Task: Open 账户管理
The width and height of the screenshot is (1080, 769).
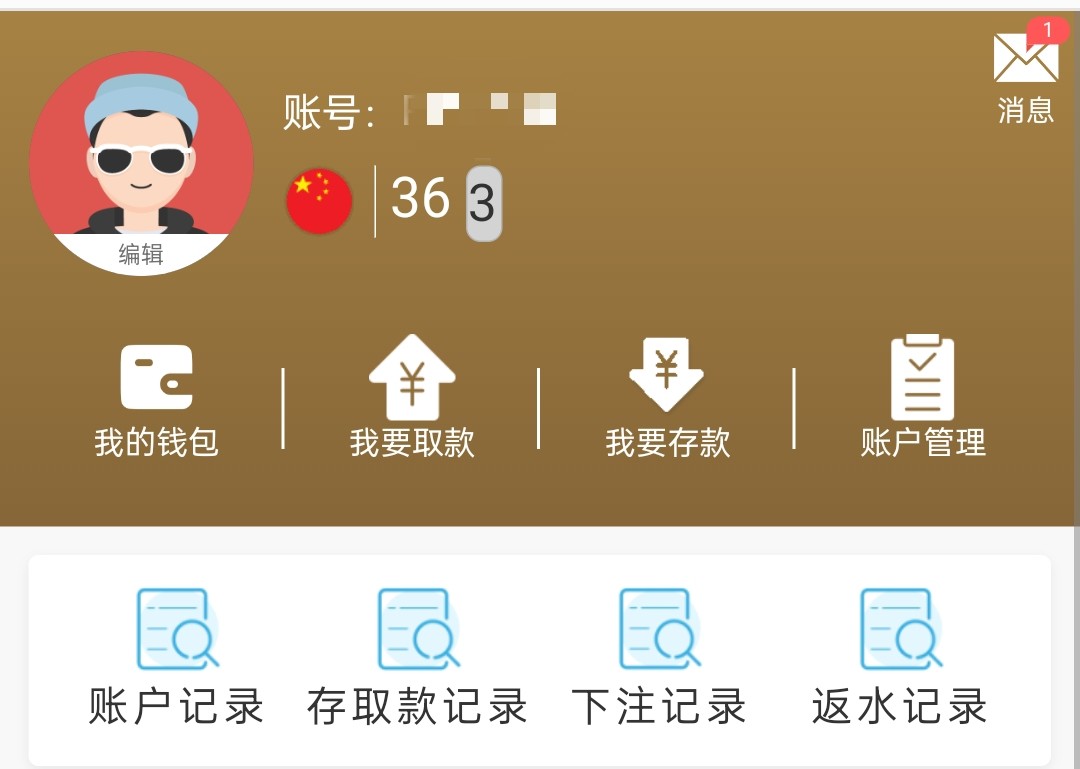Action: (x=923, y=400)
